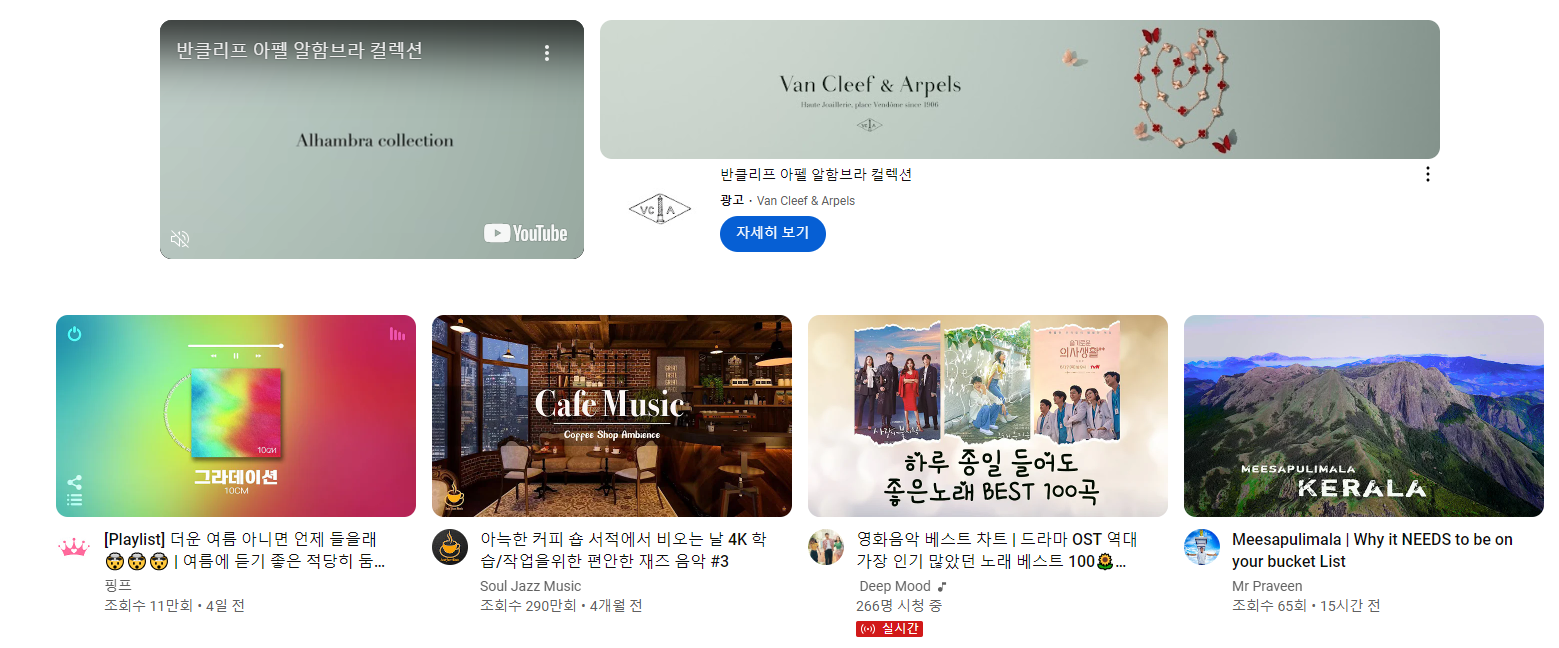Viewport: 1559px width, 648px height.
Task: Visit the 핑프 channel avatar
Action: click(x=74, y=547)
